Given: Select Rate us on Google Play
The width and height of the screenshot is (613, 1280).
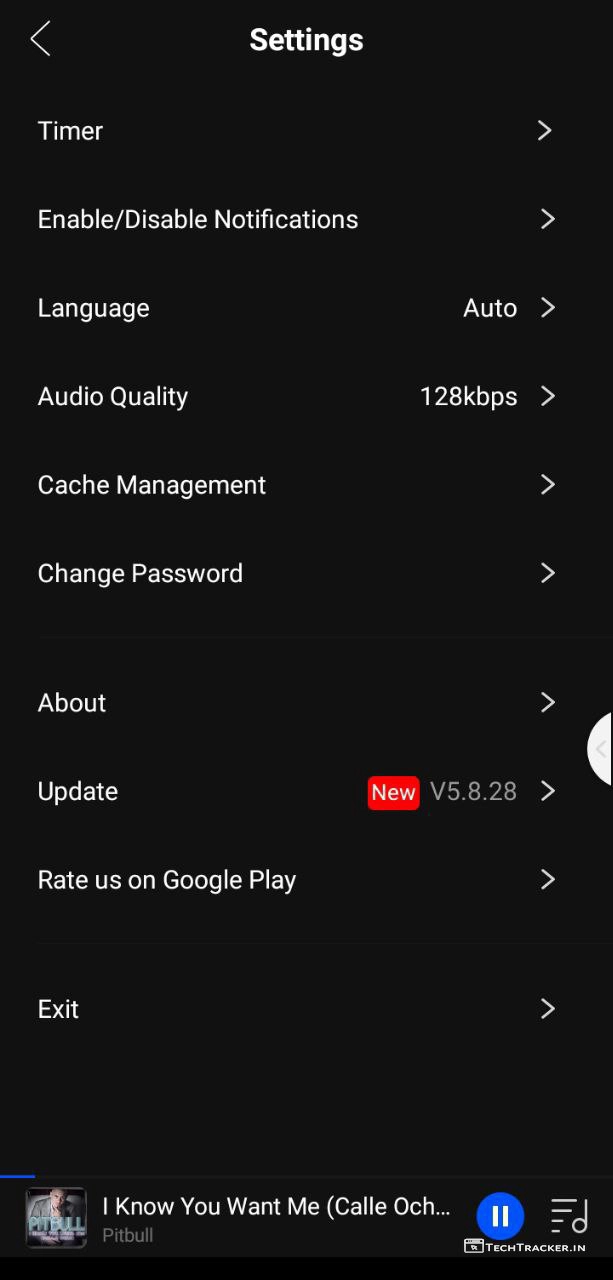Looking at the screenshot, I should point(295,880).
